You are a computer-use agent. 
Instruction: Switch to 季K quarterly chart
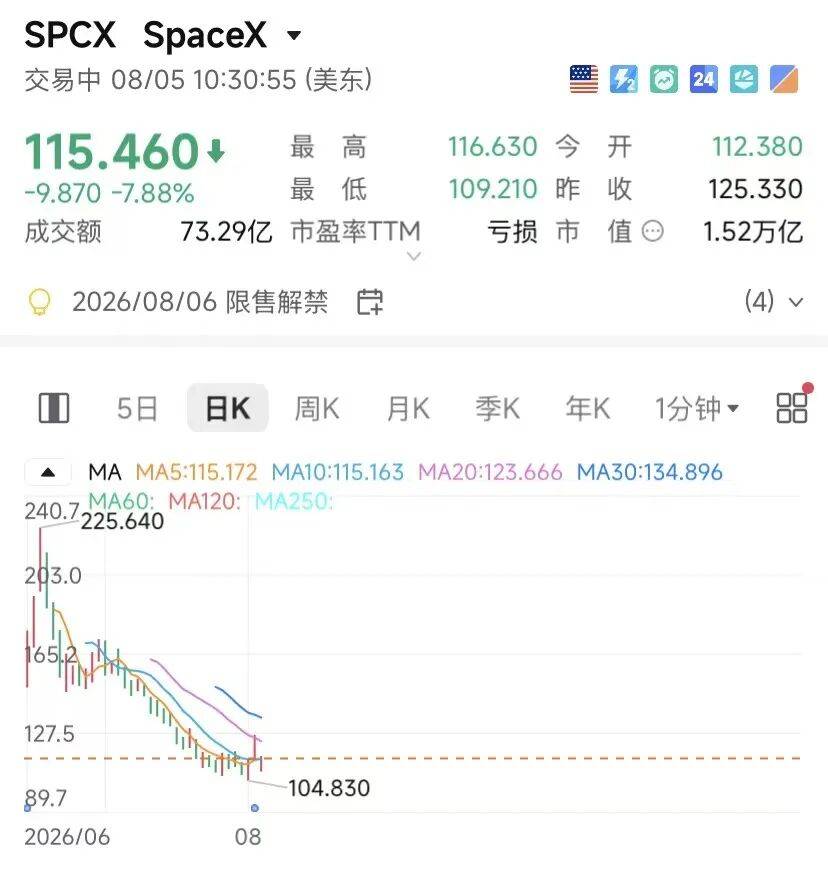(x=498, y=408)
